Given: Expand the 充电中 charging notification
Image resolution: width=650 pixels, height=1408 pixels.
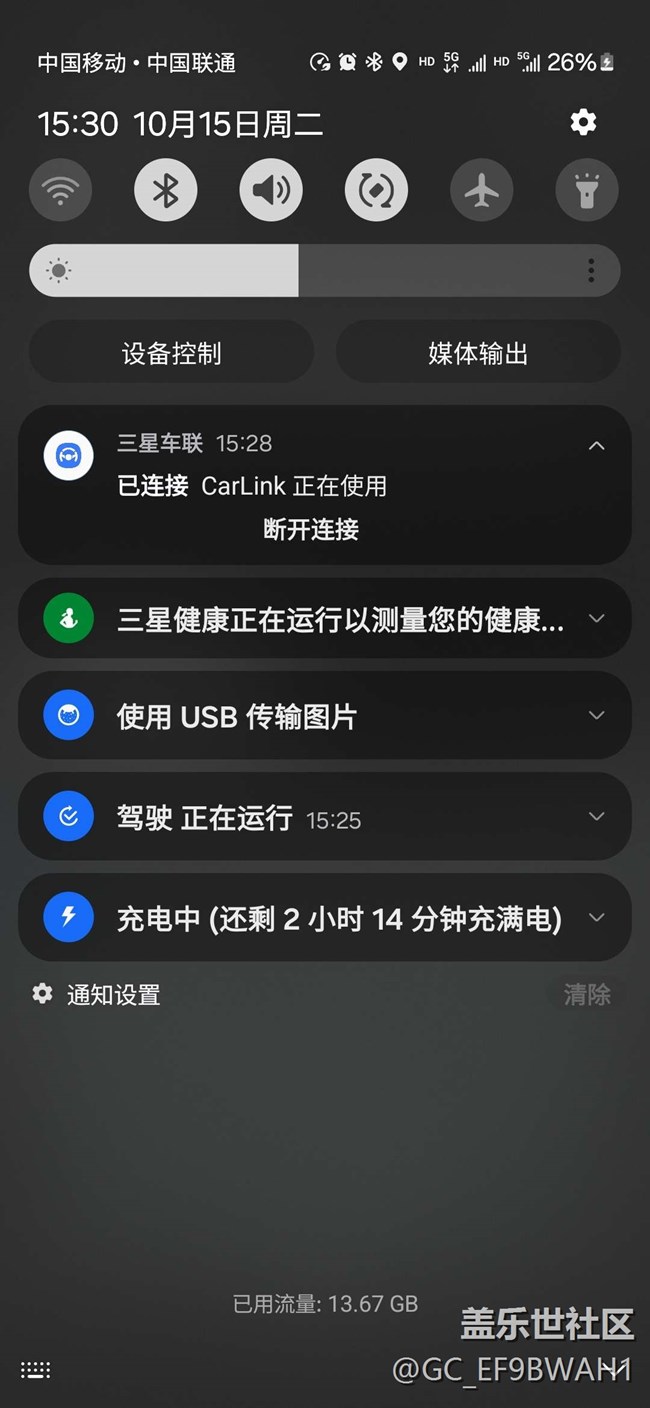Looking at the screenshot, I should tap(597, 917).
